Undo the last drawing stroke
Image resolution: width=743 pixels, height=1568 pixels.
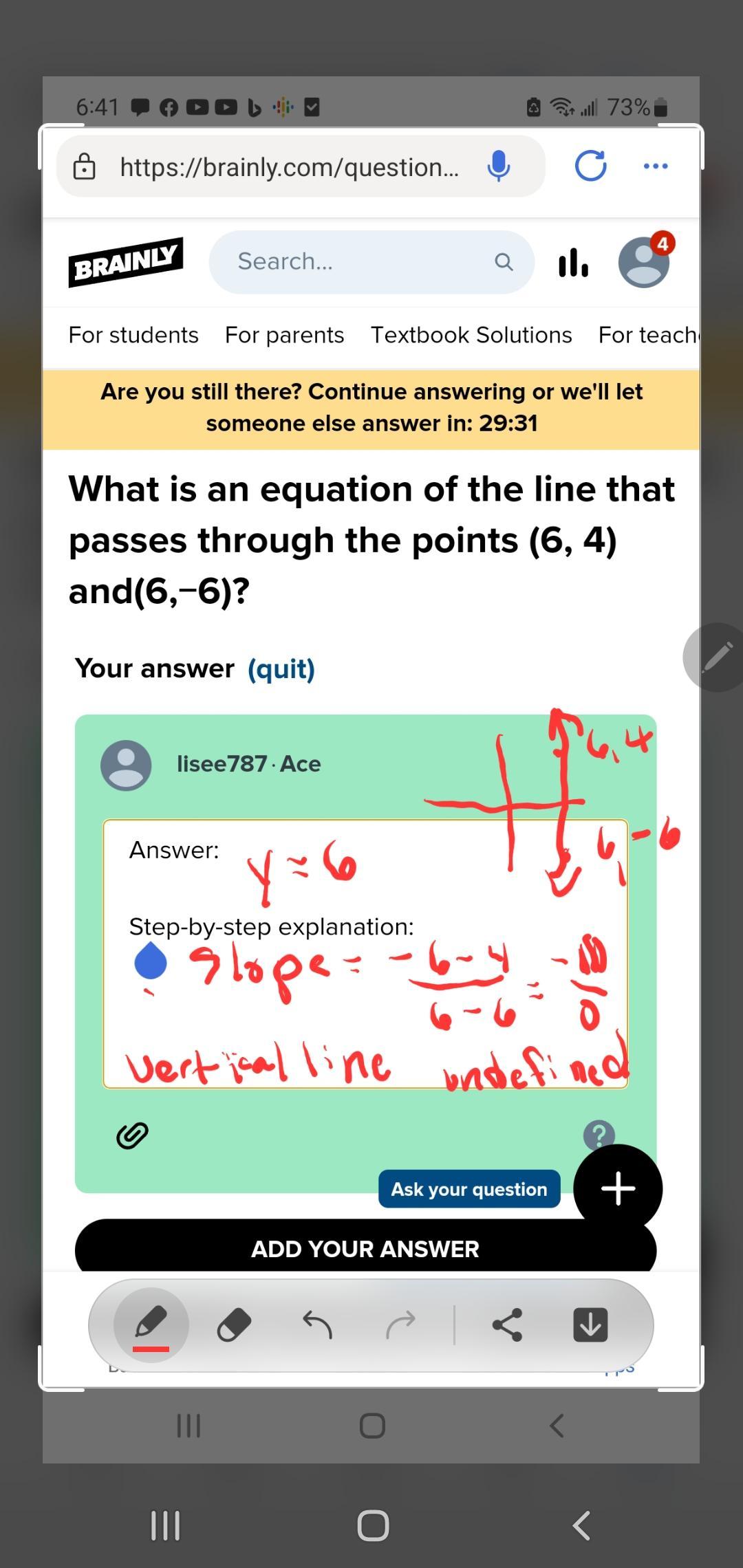click(x=317, y=1325)
